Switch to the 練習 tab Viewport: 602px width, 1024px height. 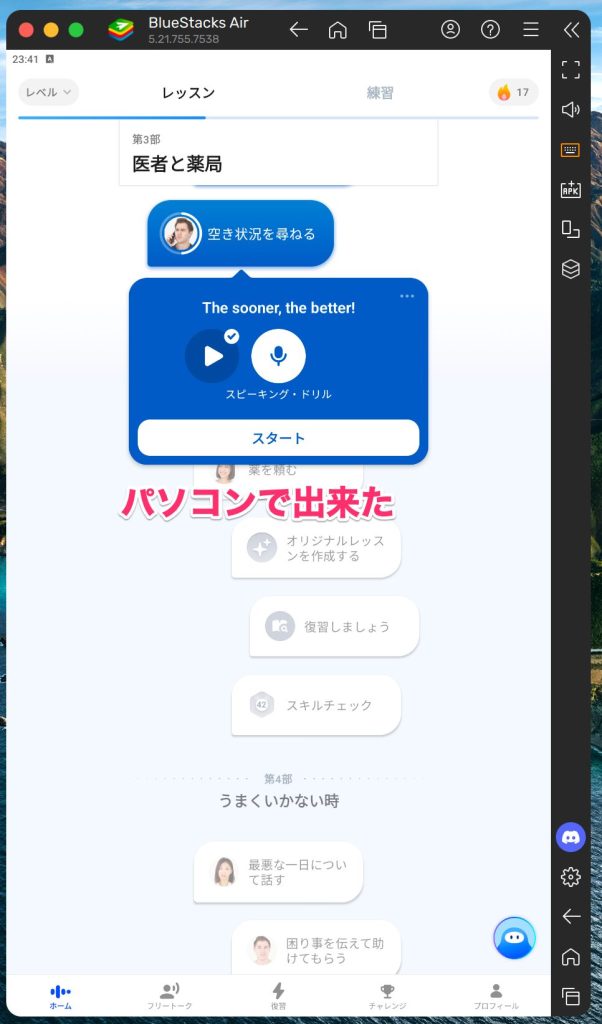coord(380,93)
